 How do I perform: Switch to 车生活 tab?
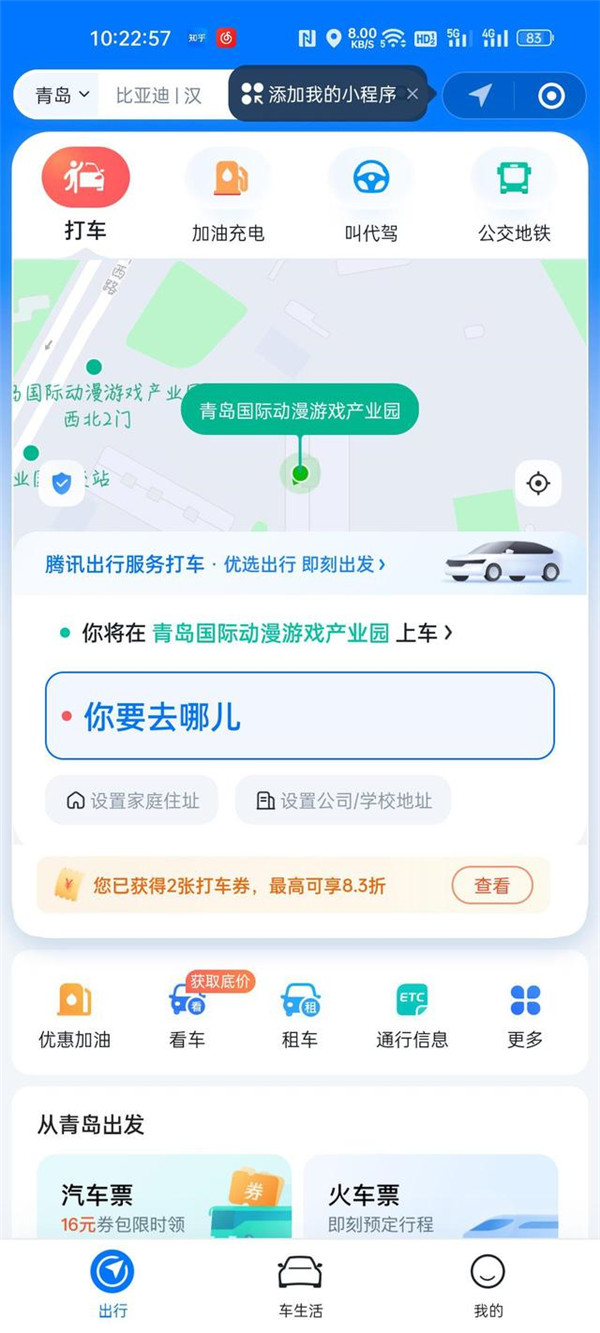point(300,1286)
